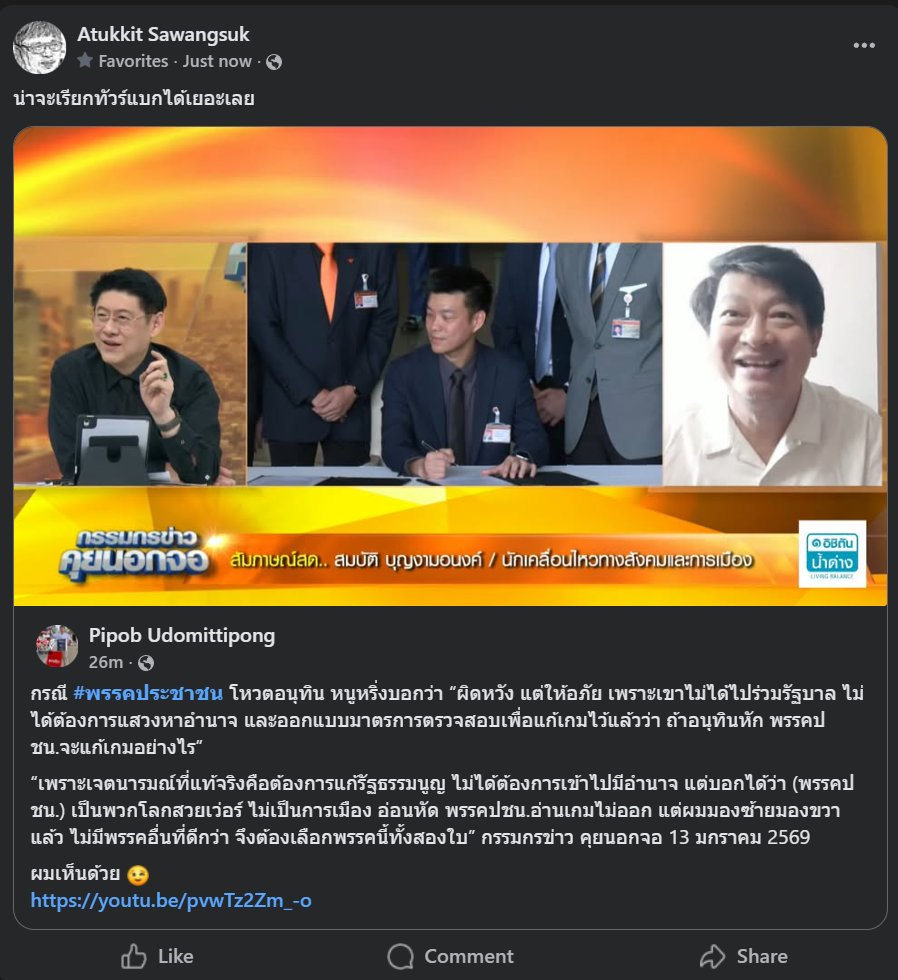Open the 26m timestamp of the shared post
Viewport: 898px width, 980px height.
click(106, 662)
